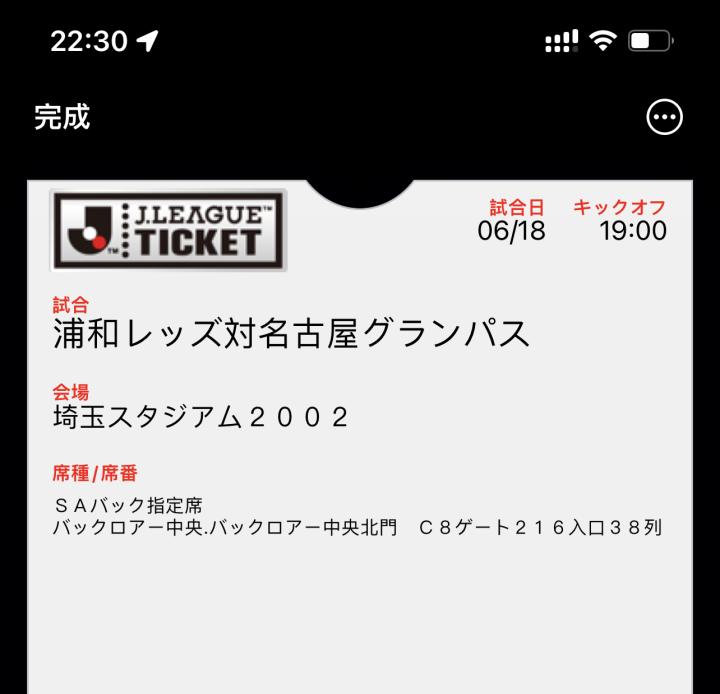Tap 完成 to close the ticket pass
Screen dimensions: 720x694
tap(62, 118)
